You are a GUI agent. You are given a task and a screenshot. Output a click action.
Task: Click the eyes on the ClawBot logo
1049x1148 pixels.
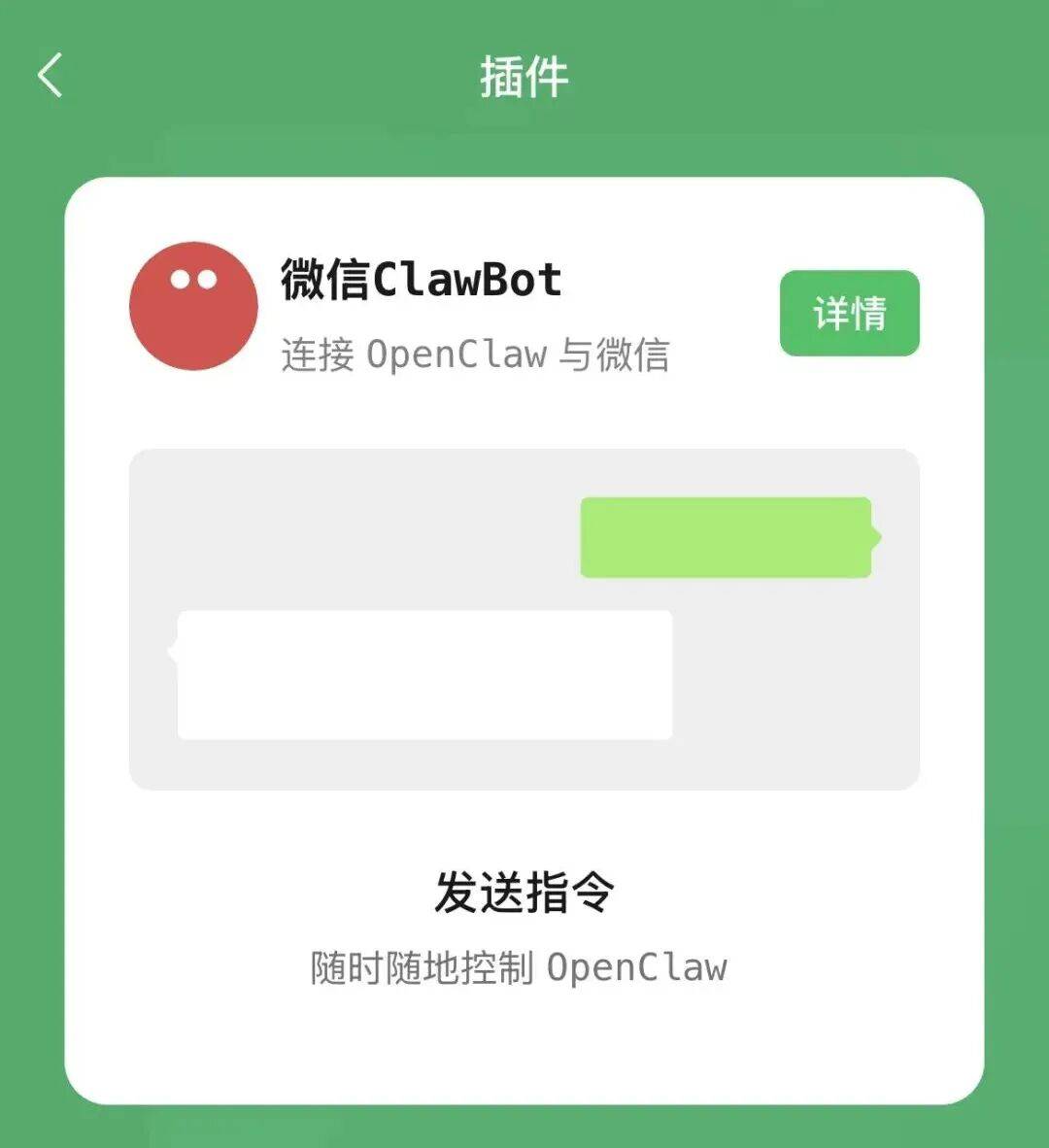192,279
